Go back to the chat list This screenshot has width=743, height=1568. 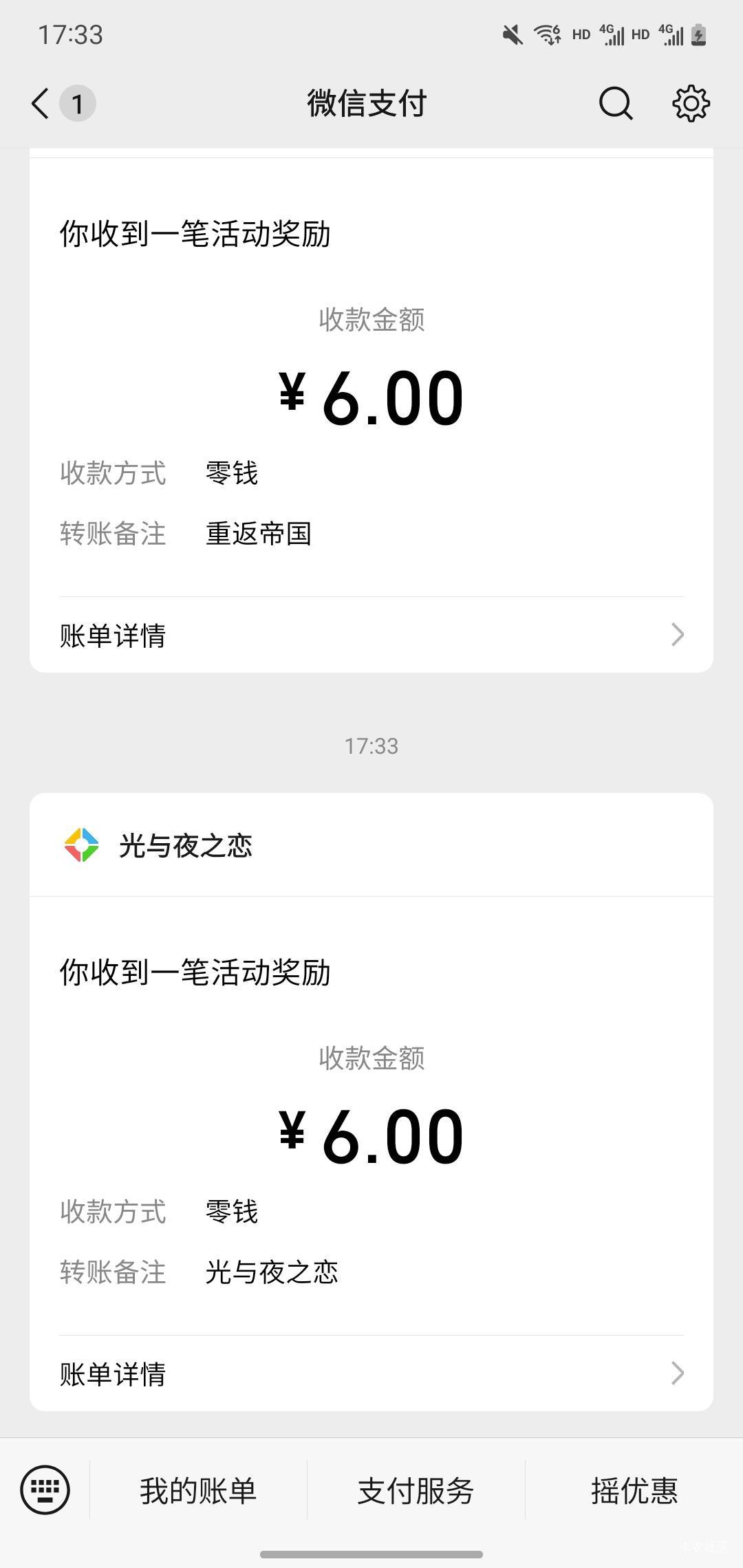(x=41, y=104)
